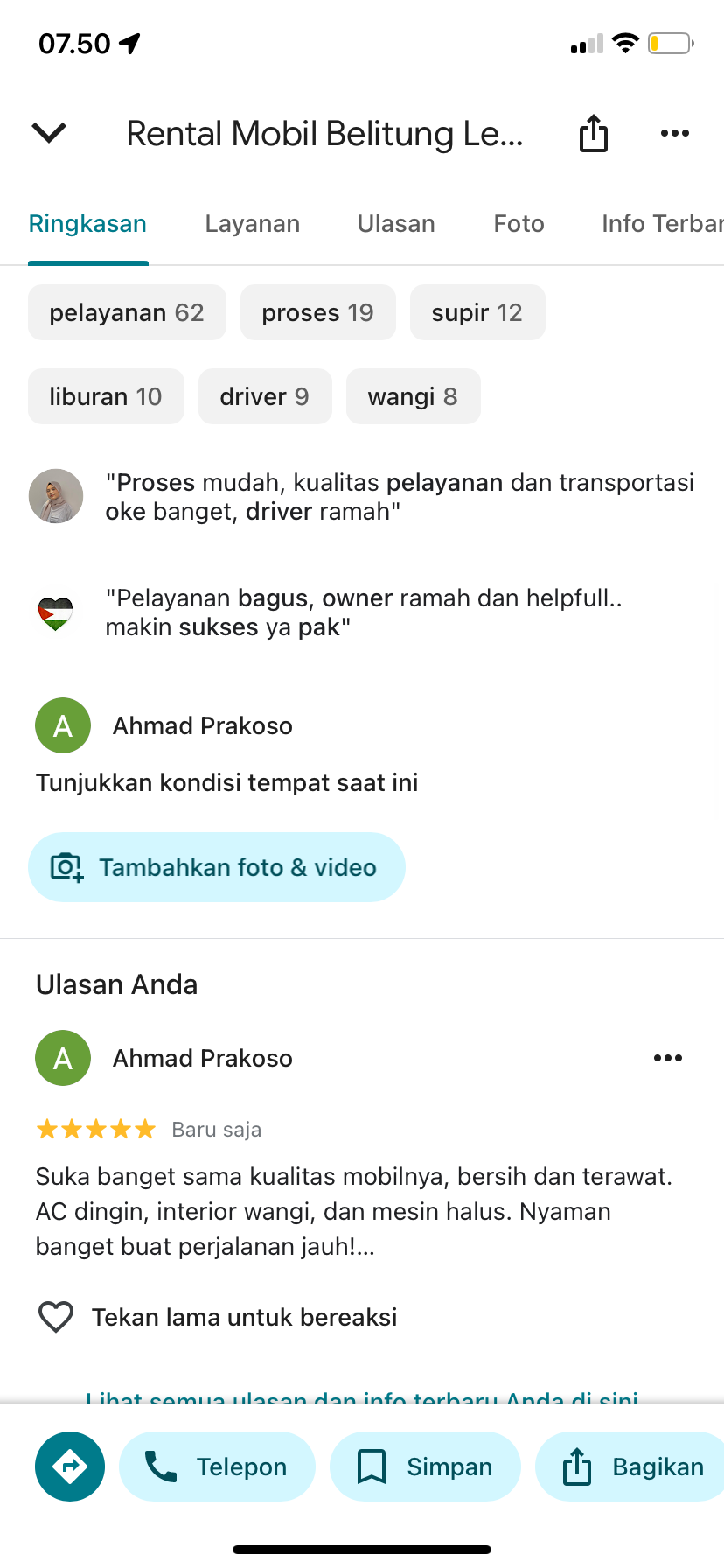Viewport: 724px width, 1568px height.
Task: Filter reviews by liburan
Action: pyautogui.click(x=106, y=396)
